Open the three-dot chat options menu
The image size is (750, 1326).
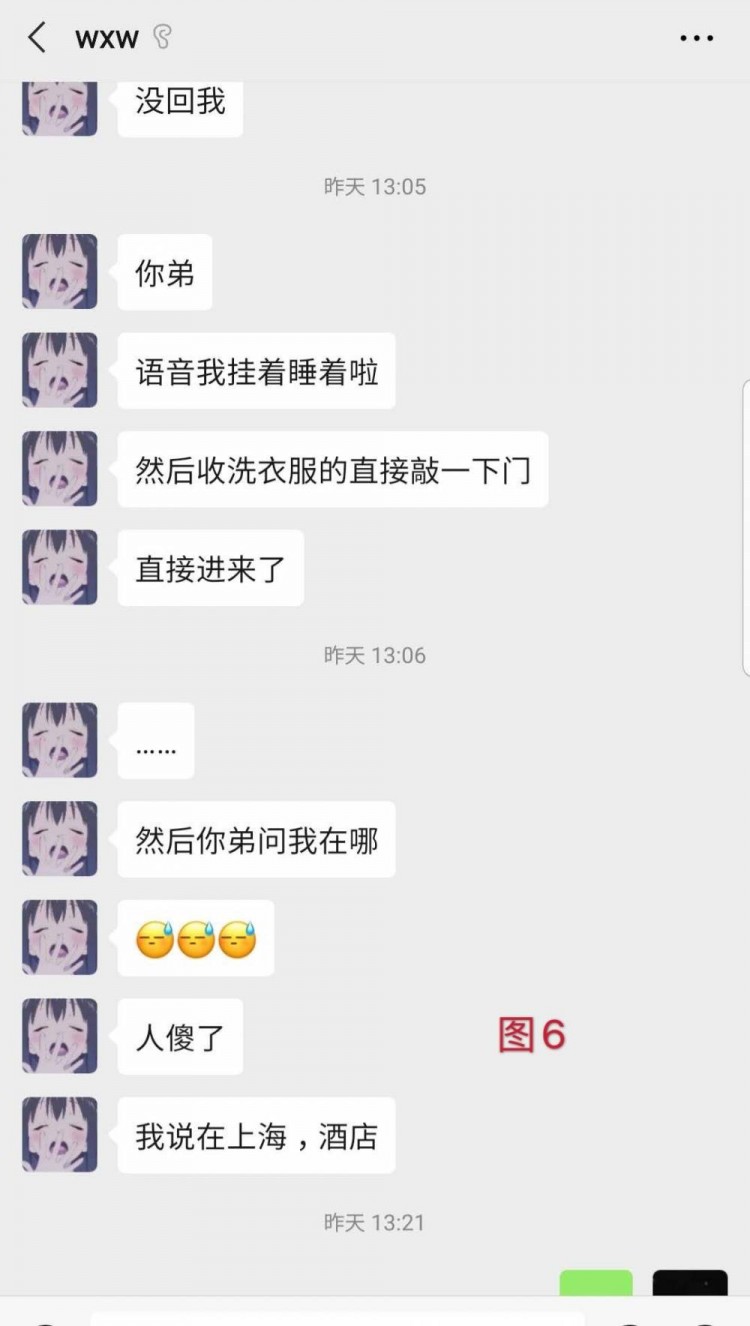(695, 38)
